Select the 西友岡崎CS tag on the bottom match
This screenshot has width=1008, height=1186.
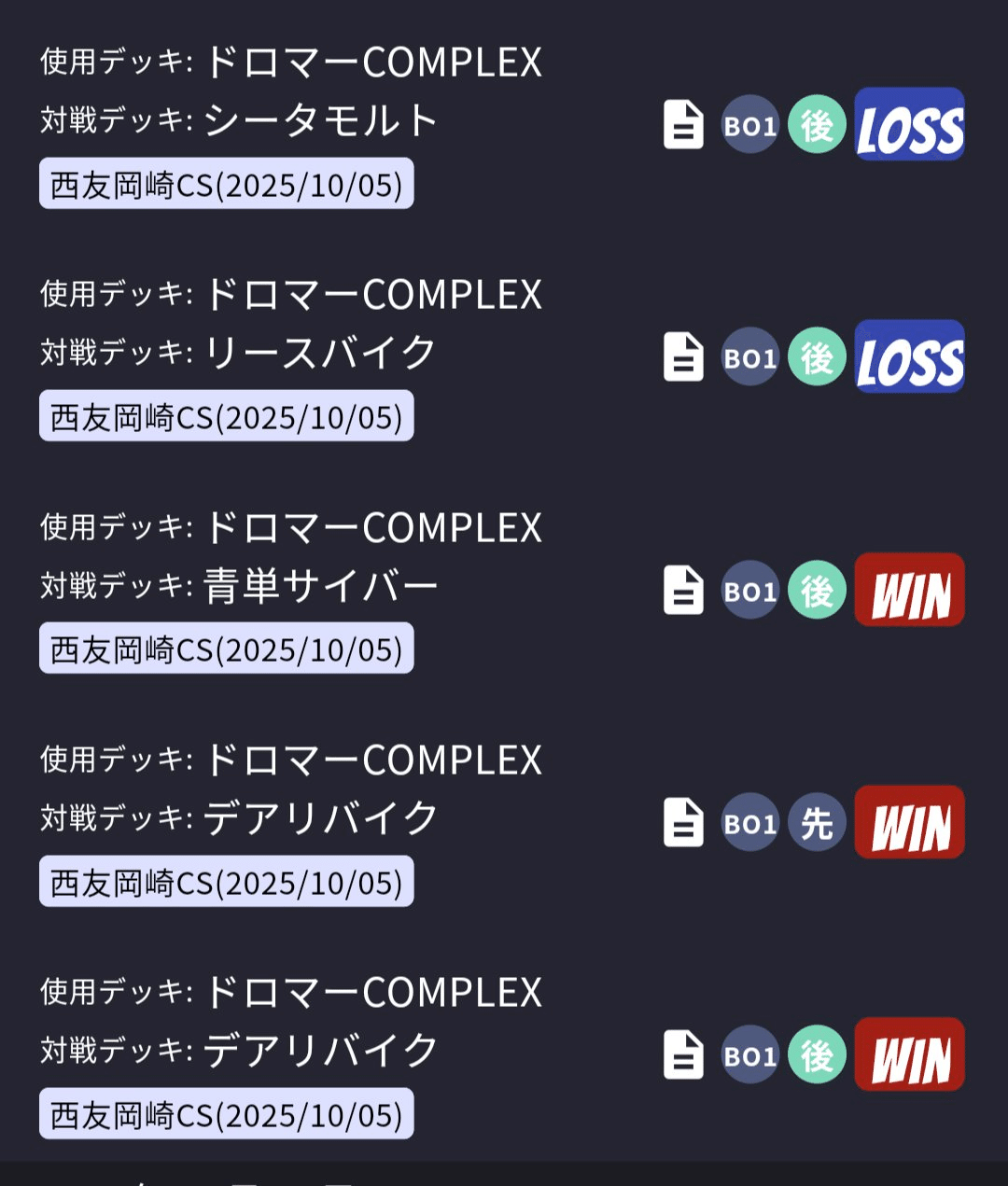tap(224, 1112)
